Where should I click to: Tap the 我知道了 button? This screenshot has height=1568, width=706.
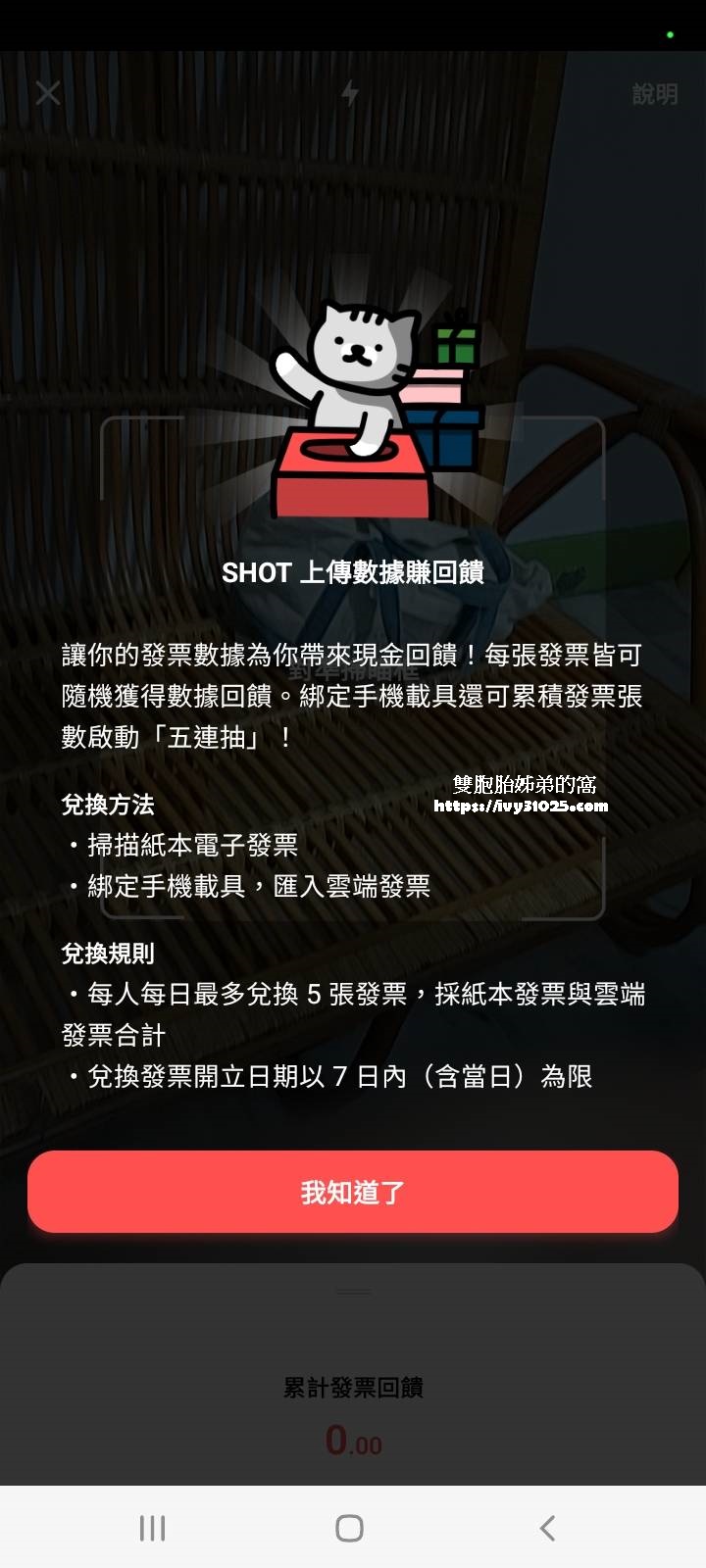pyautogui.click(x=352, y=1192)
